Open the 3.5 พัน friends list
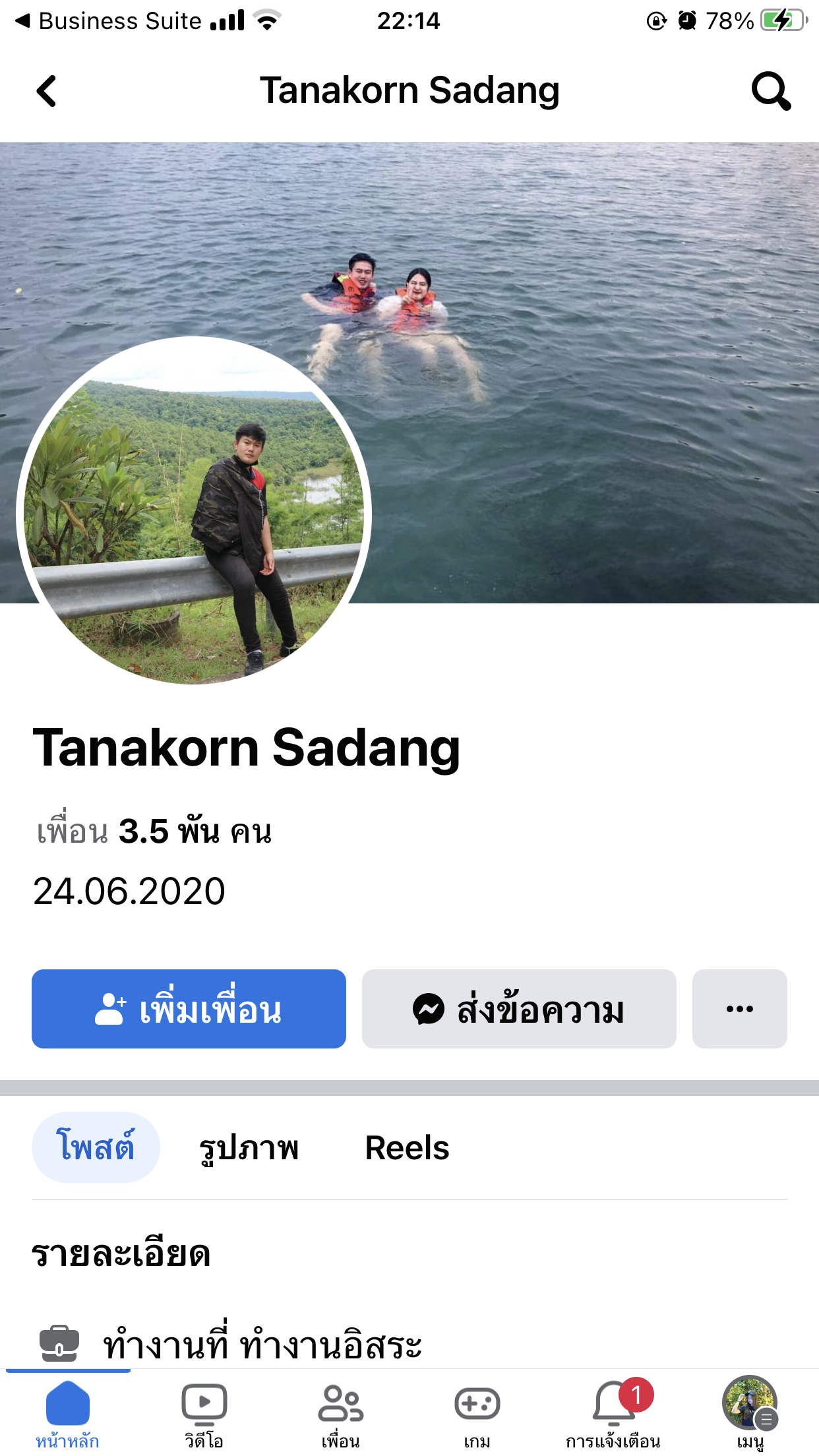The height and width of the screenshot is (1456, 819). click(154, 831)
